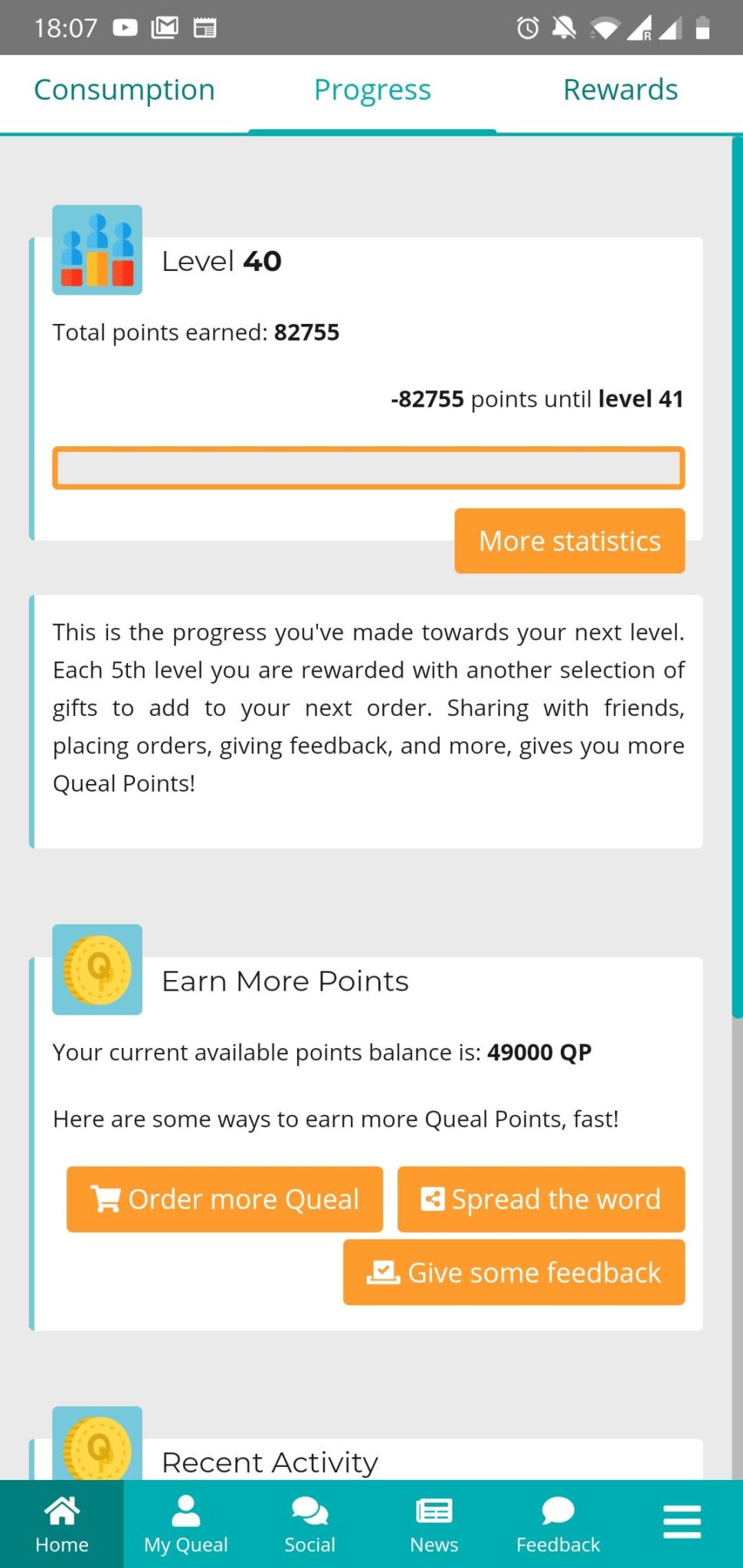Tap Give some feedback button

514,1272
